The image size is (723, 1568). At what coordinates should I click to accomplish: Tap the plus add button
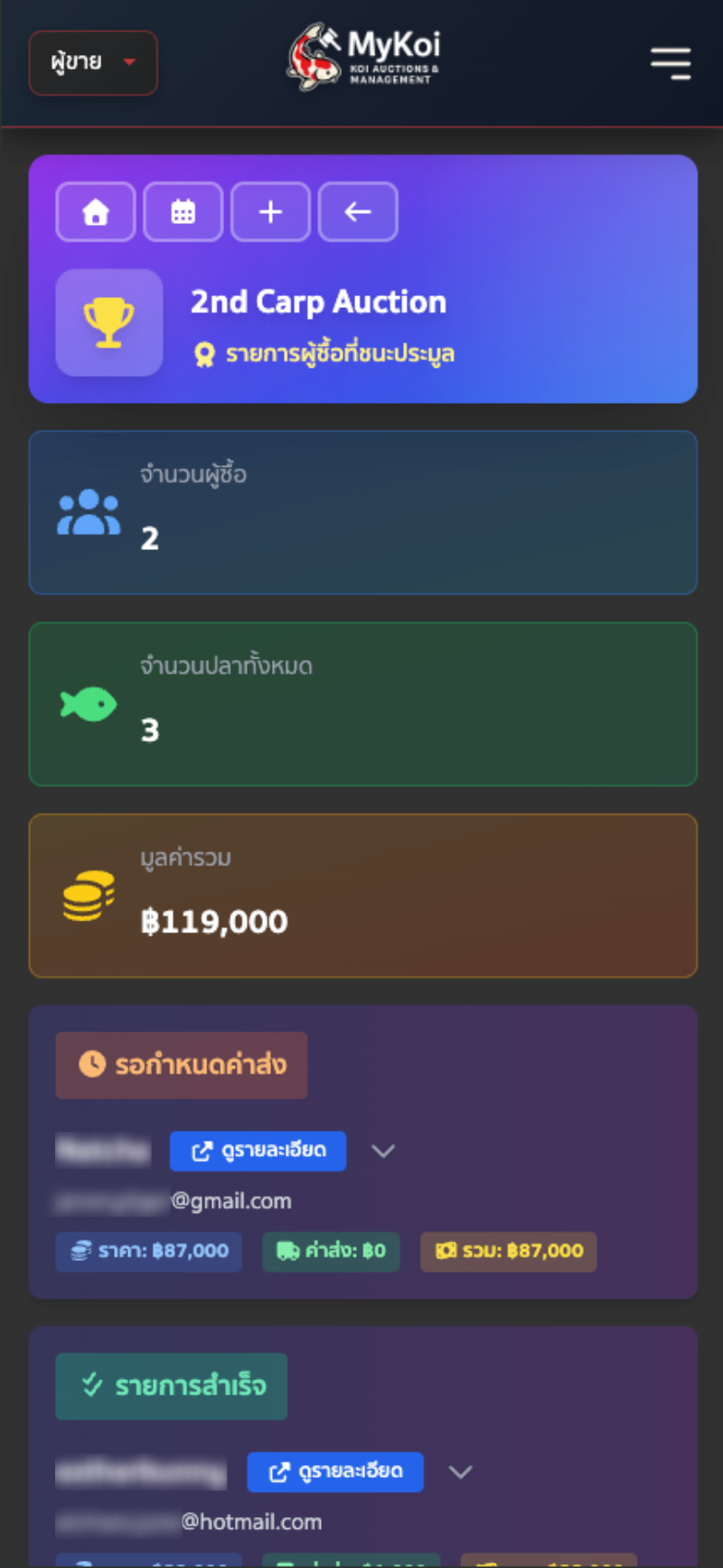(x=270, y=212)
